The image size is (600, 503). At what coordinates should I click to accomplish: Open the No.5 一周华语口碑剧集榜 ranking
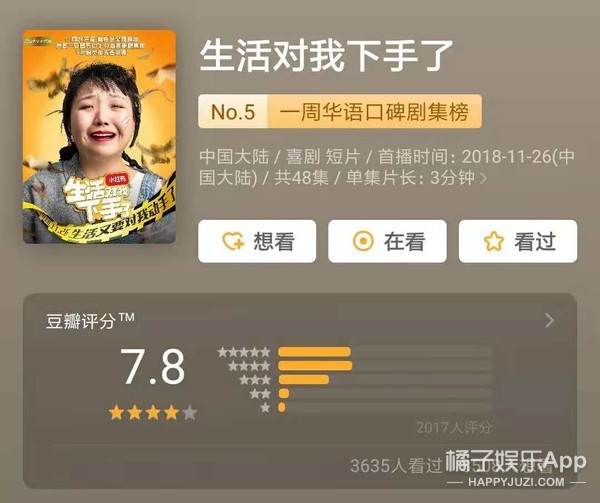340,110
